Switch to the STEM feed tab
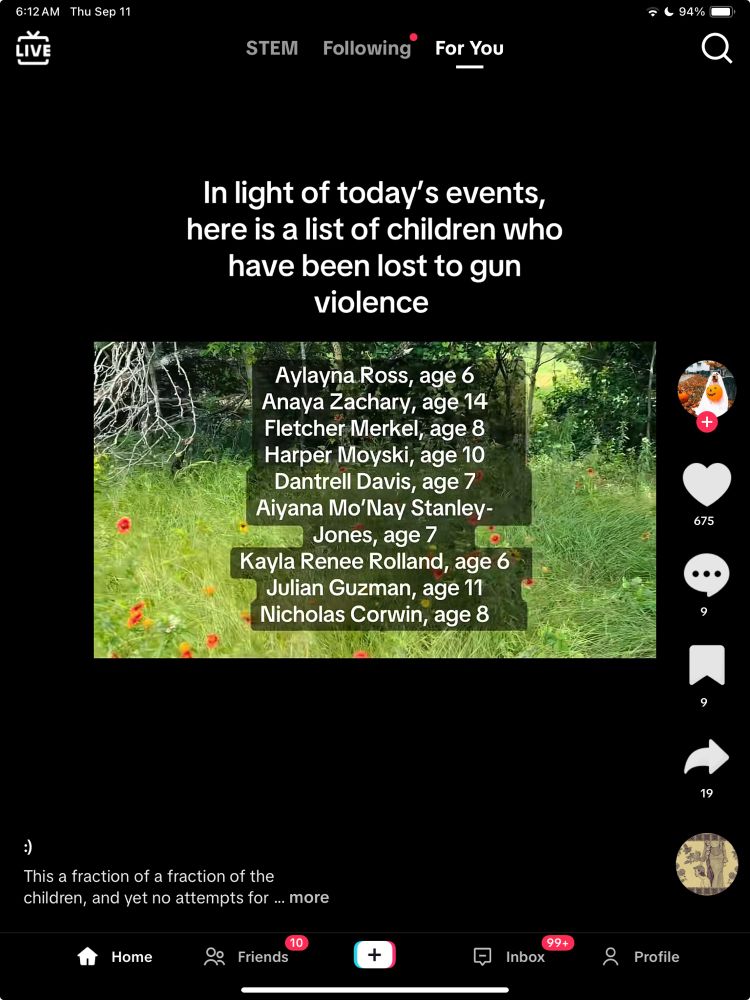This screenshot has width=750, height=1000. pos(272,48)
